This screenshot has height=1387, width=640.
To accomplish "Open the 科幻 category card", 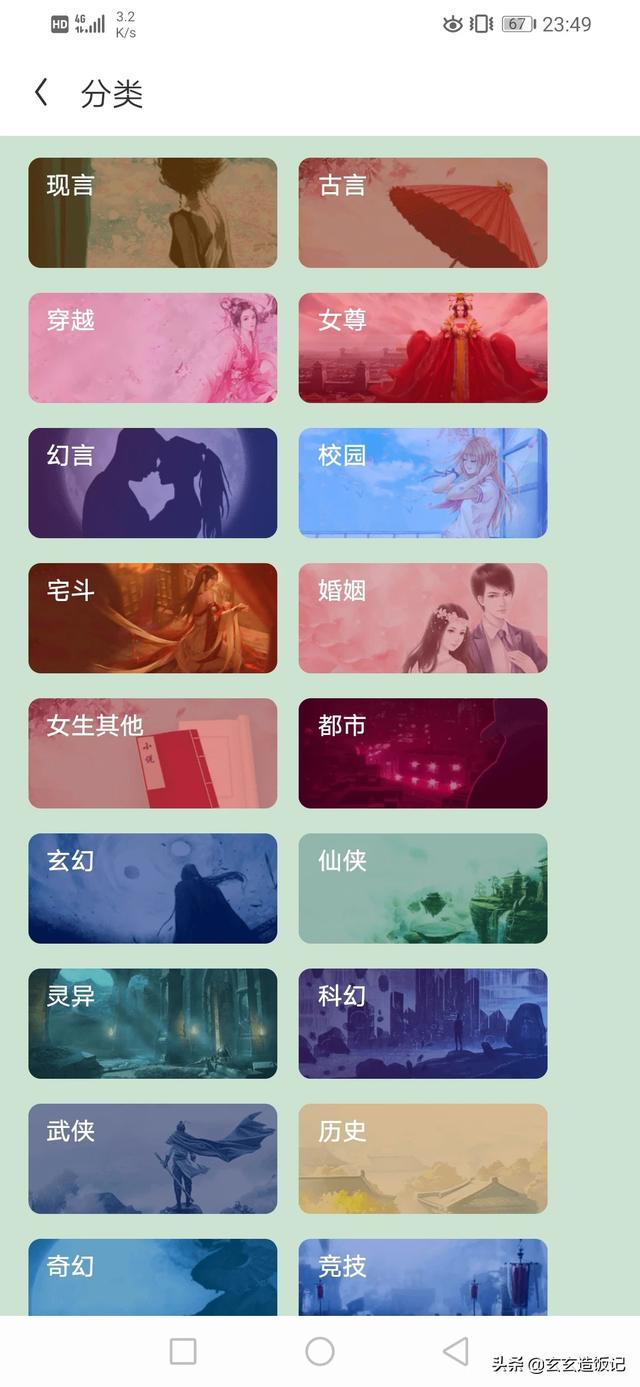I will pos(423,1023).
